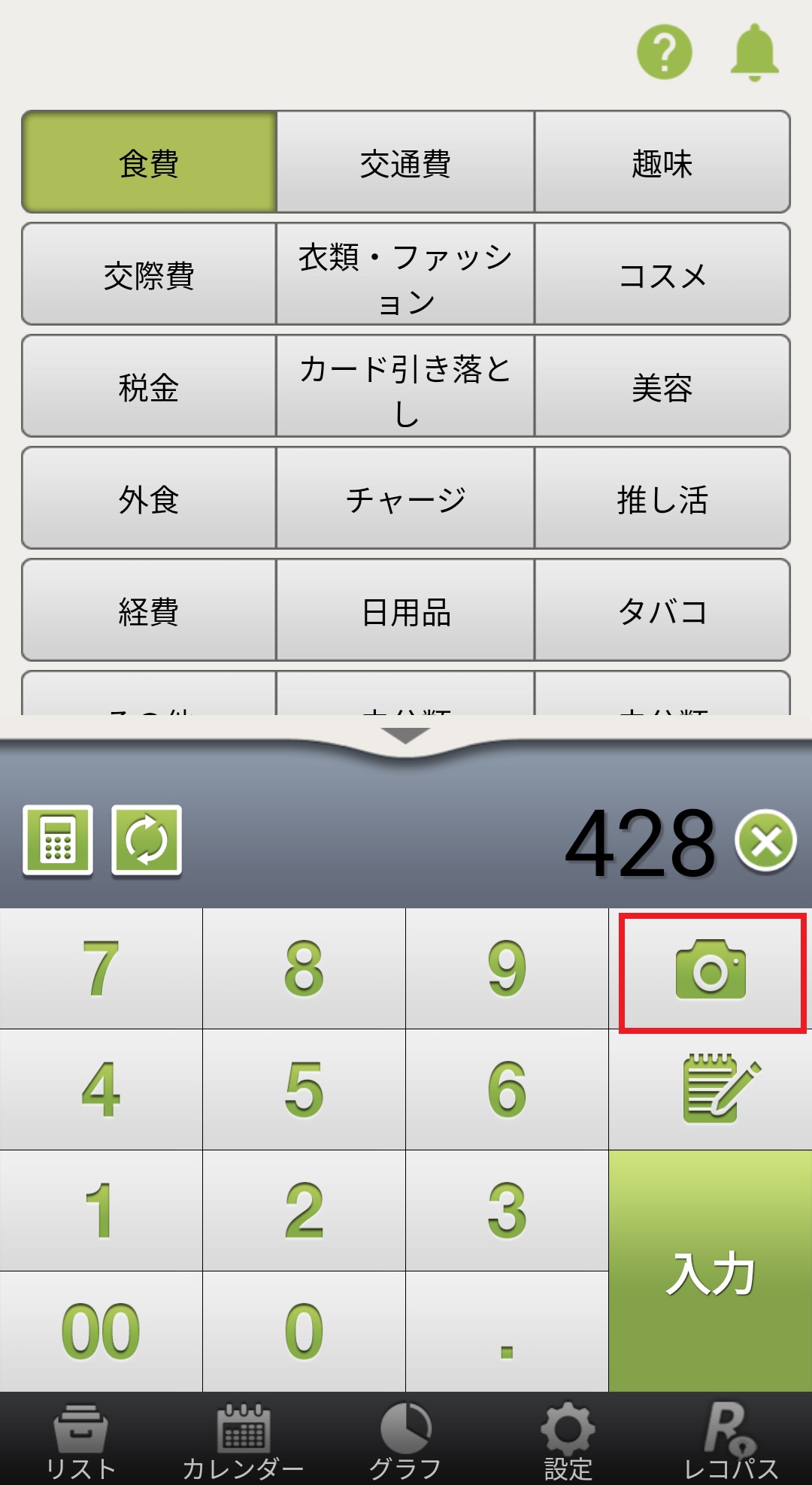812x1485 pixels.
Task: Choose the 趣味 category
Action: pyautogui.click(x=662, y=162)
